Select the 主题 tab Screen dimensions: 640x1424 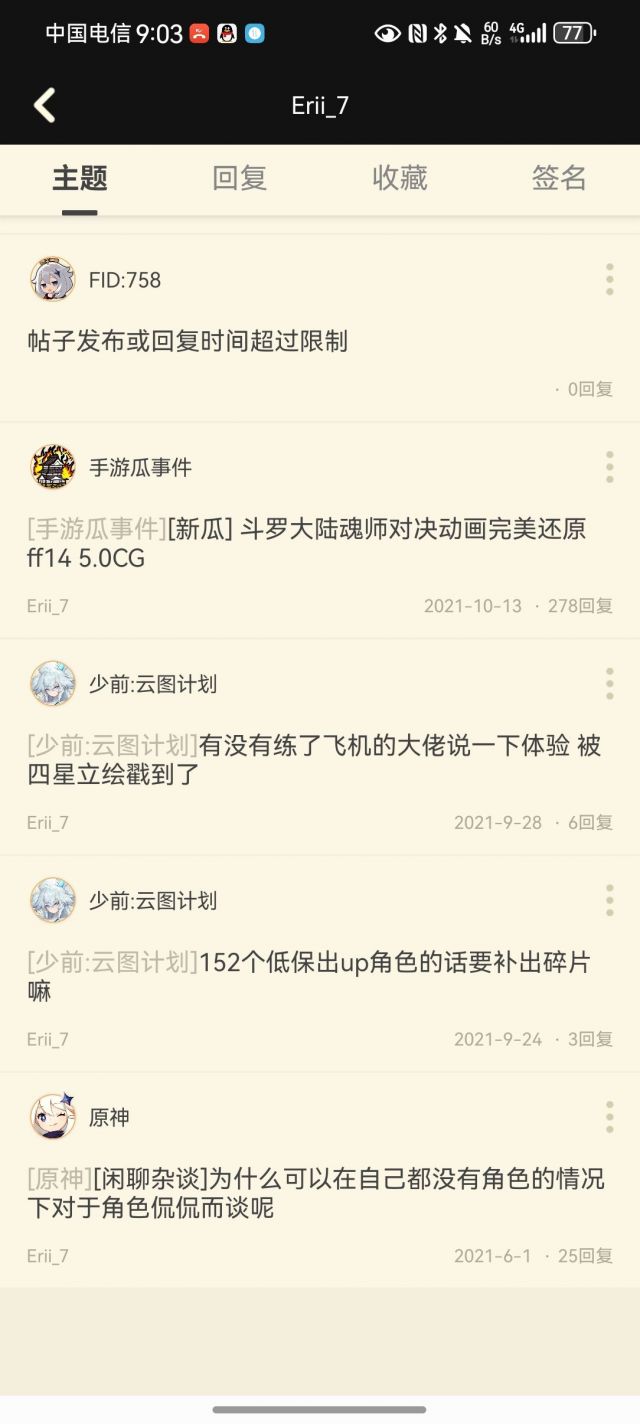click(80, 178)
